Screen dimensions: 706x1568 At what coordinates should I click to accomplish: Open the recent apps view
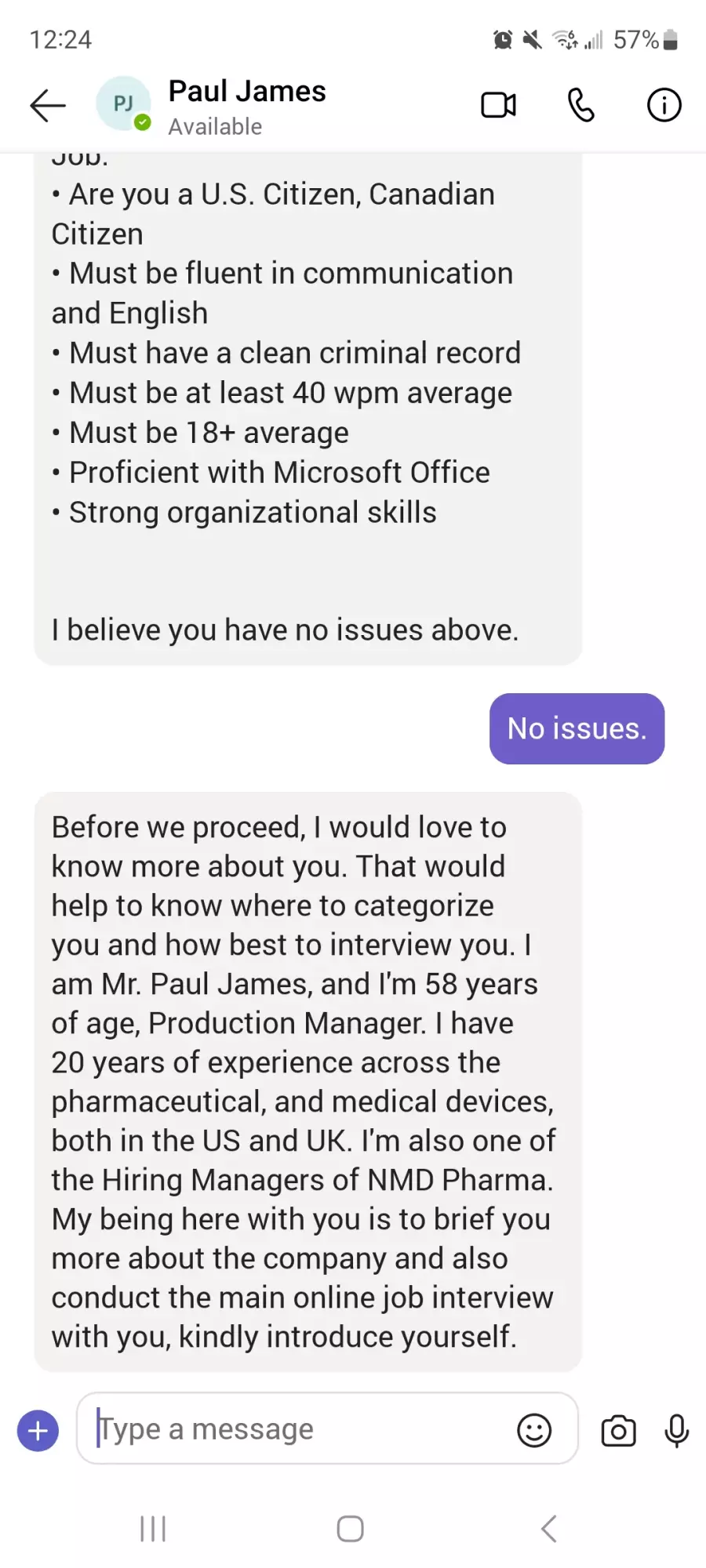click(153, 1528)
